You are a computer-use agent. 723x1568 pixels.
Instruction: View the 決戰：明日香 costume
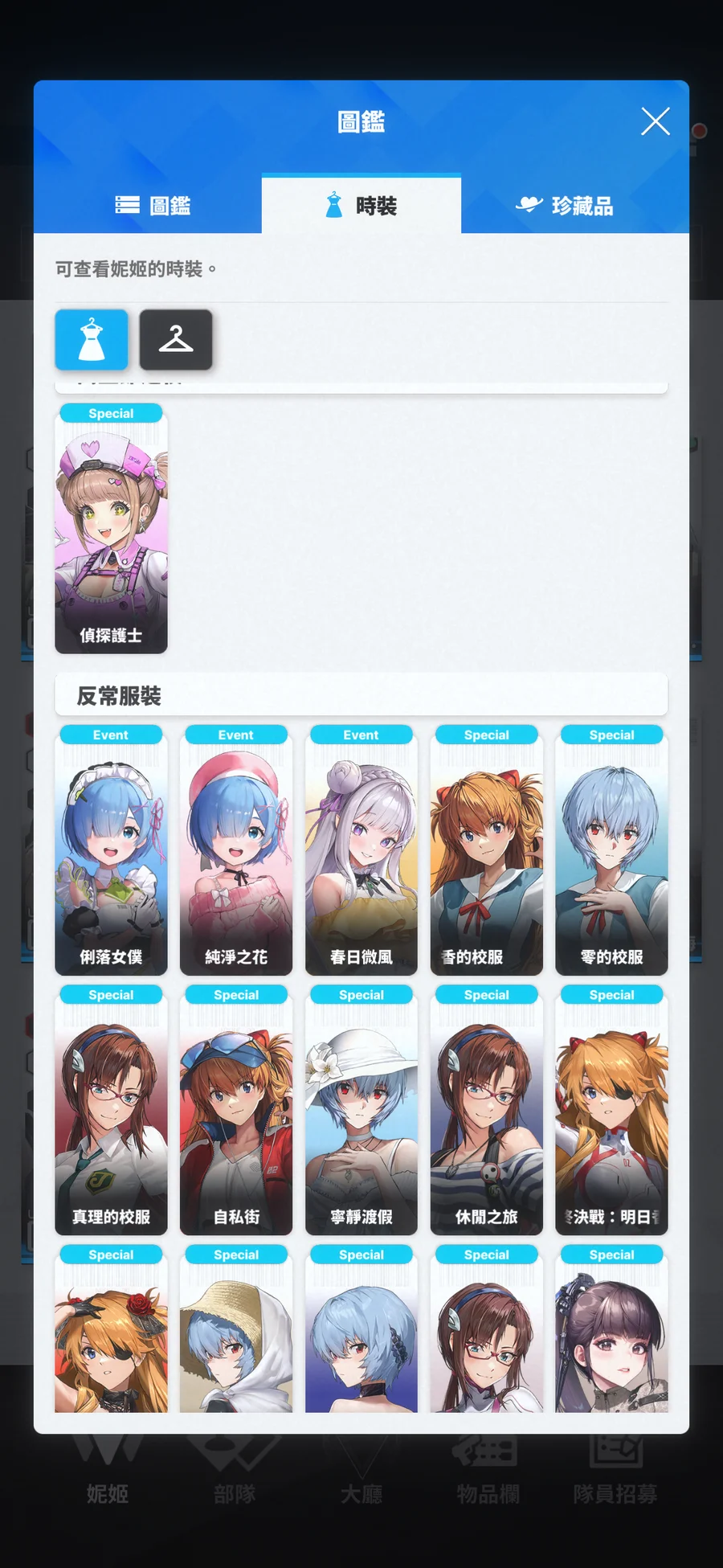coord(611,1113)
